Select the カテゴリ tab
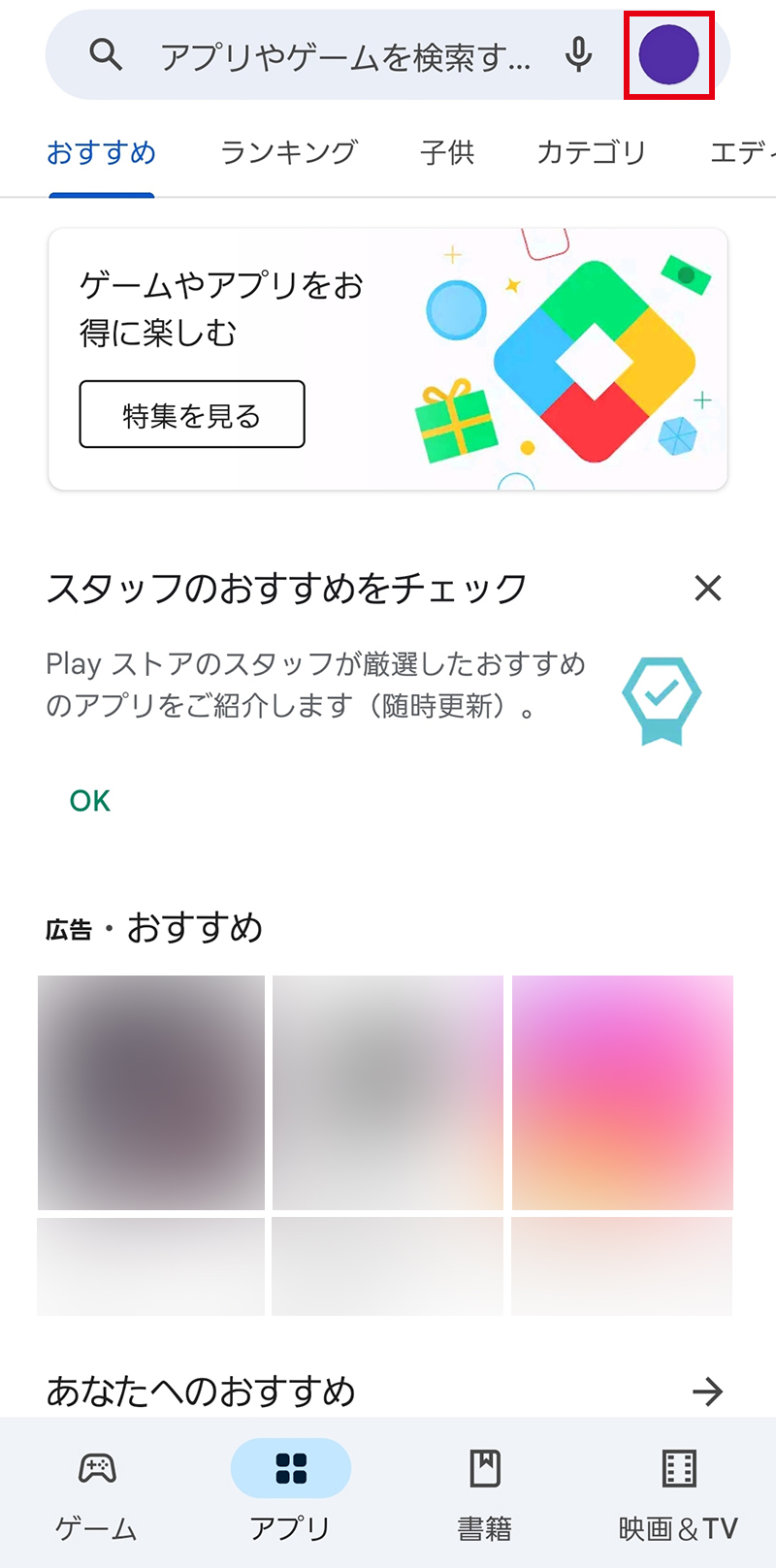 591,152
